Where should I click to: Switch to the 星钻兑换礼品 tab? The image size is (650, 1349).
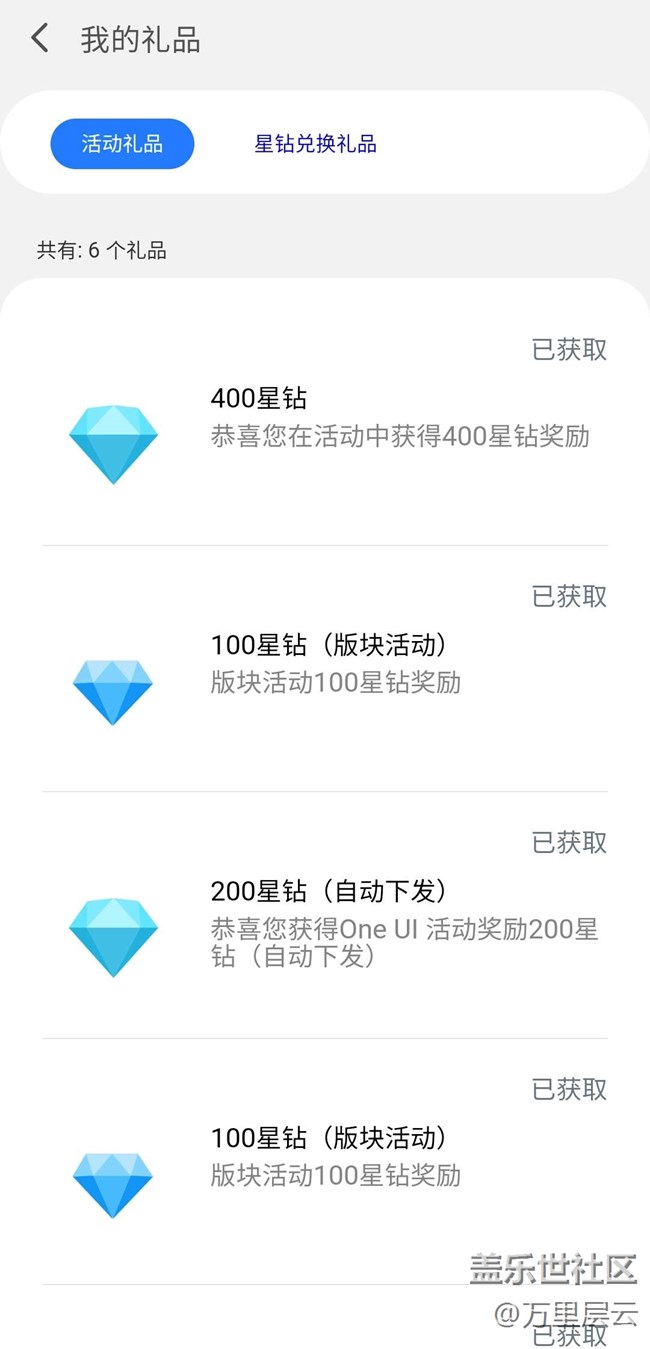pyautogui.click(x=315, y=144)
